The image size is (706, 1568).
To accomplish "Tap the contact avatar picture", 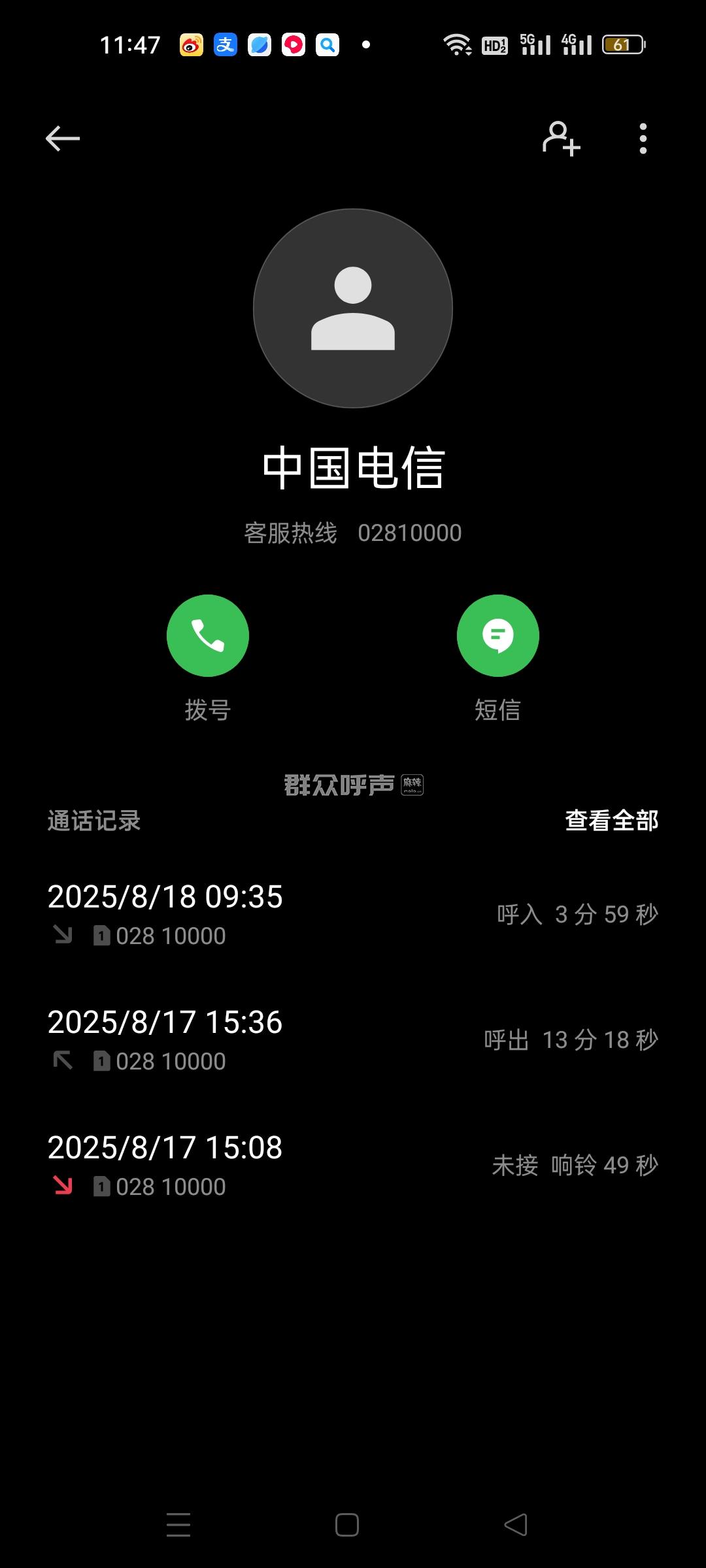I will click(353, 308).
